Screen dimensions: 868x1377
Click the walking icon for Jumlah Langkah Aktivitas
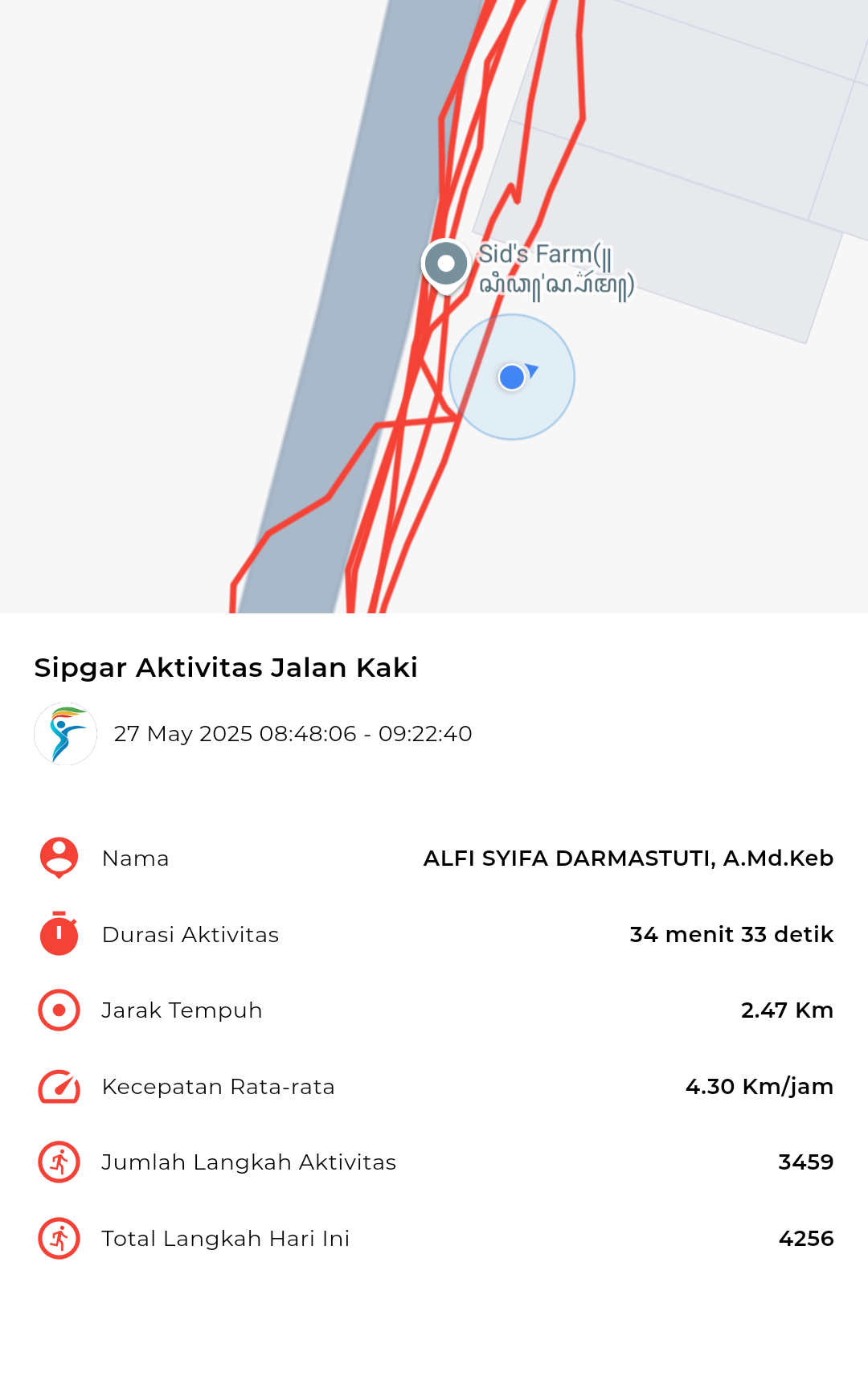[58, 1162]
